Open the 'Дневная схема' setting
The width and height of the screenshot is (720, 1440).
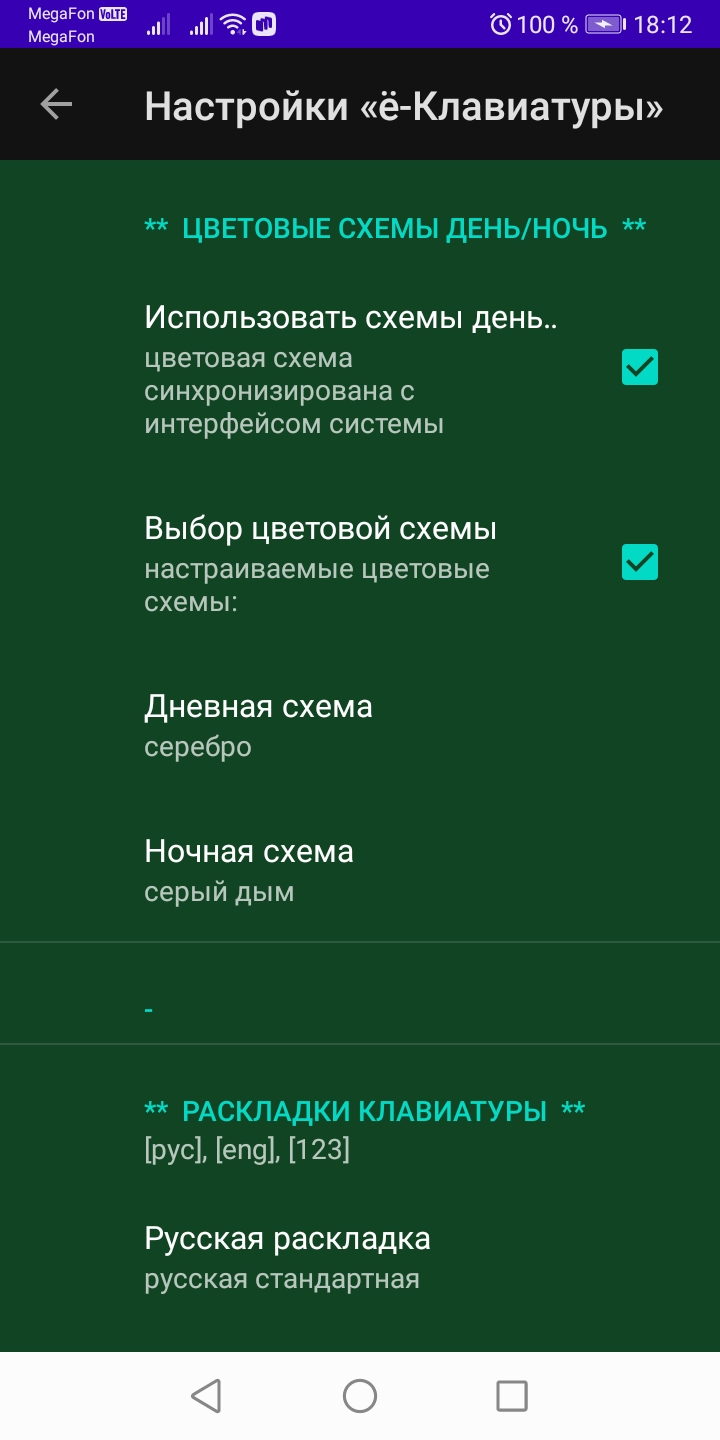[360, 725]
